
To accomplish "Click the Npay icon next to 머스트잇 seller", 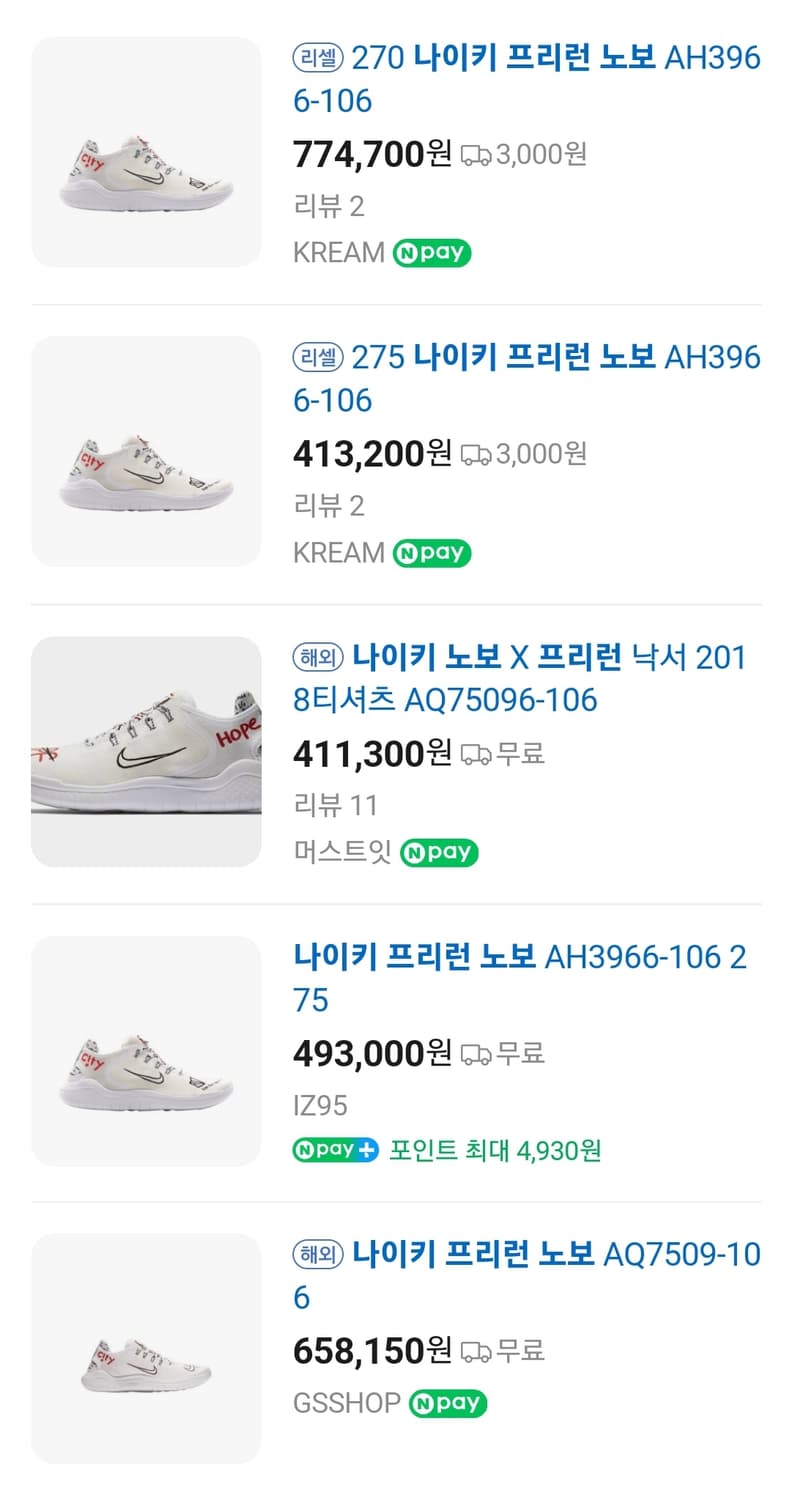I will coord(438,852).
